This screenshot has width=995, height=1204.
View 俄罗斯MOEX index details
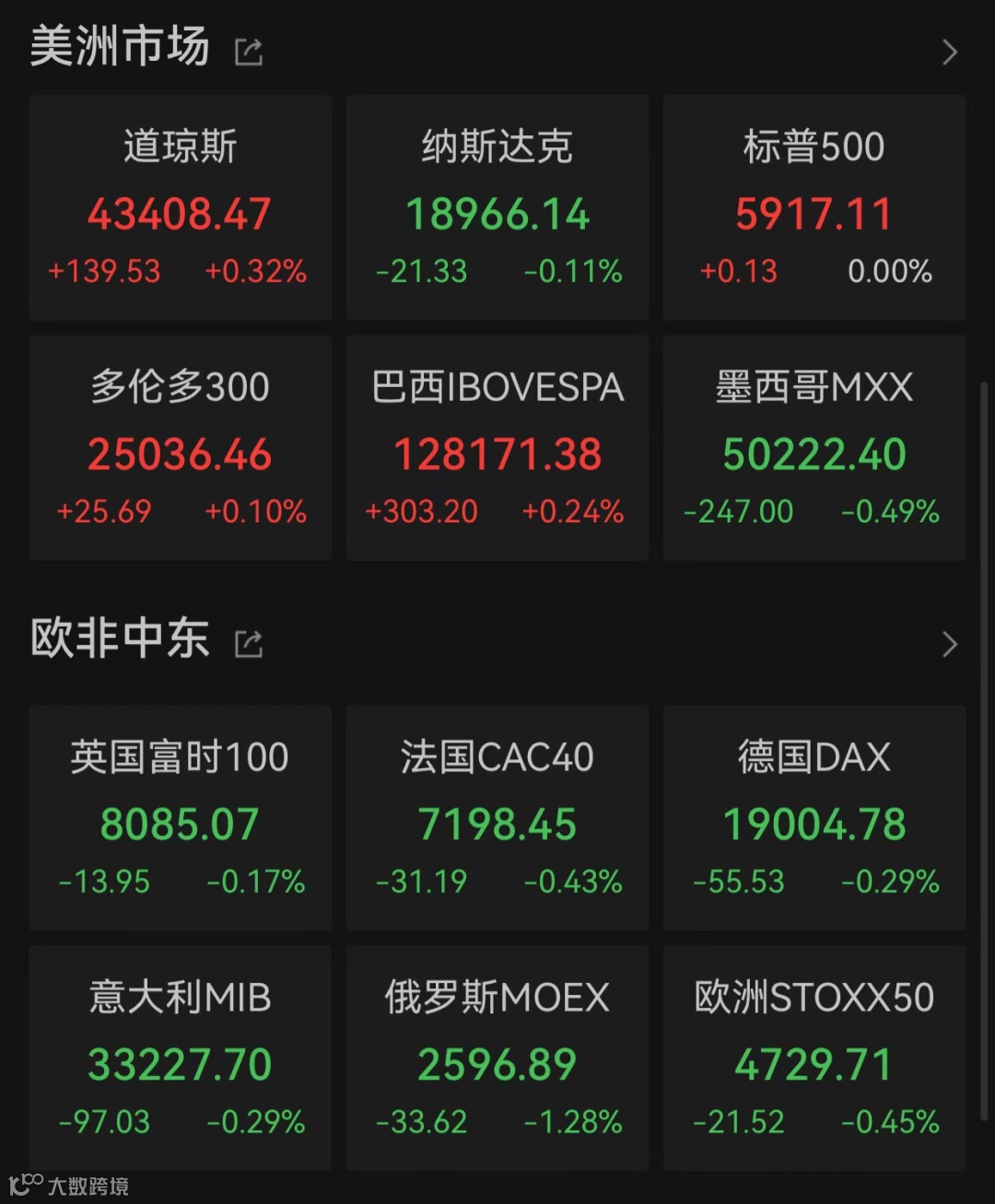point(497,1058)
